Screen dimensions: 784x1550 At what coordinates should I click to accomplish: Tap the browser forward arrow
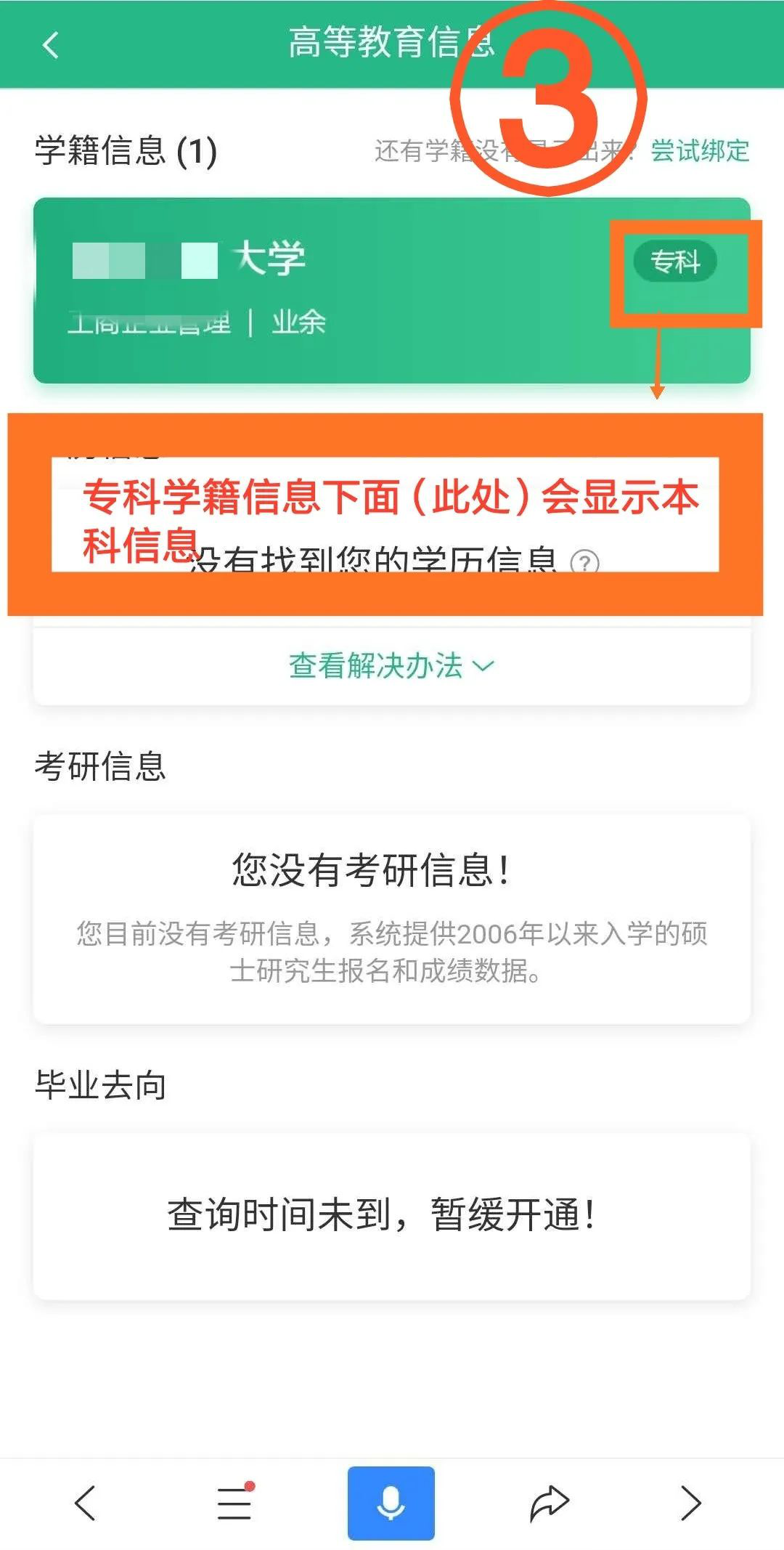[x=690, y=1503]
